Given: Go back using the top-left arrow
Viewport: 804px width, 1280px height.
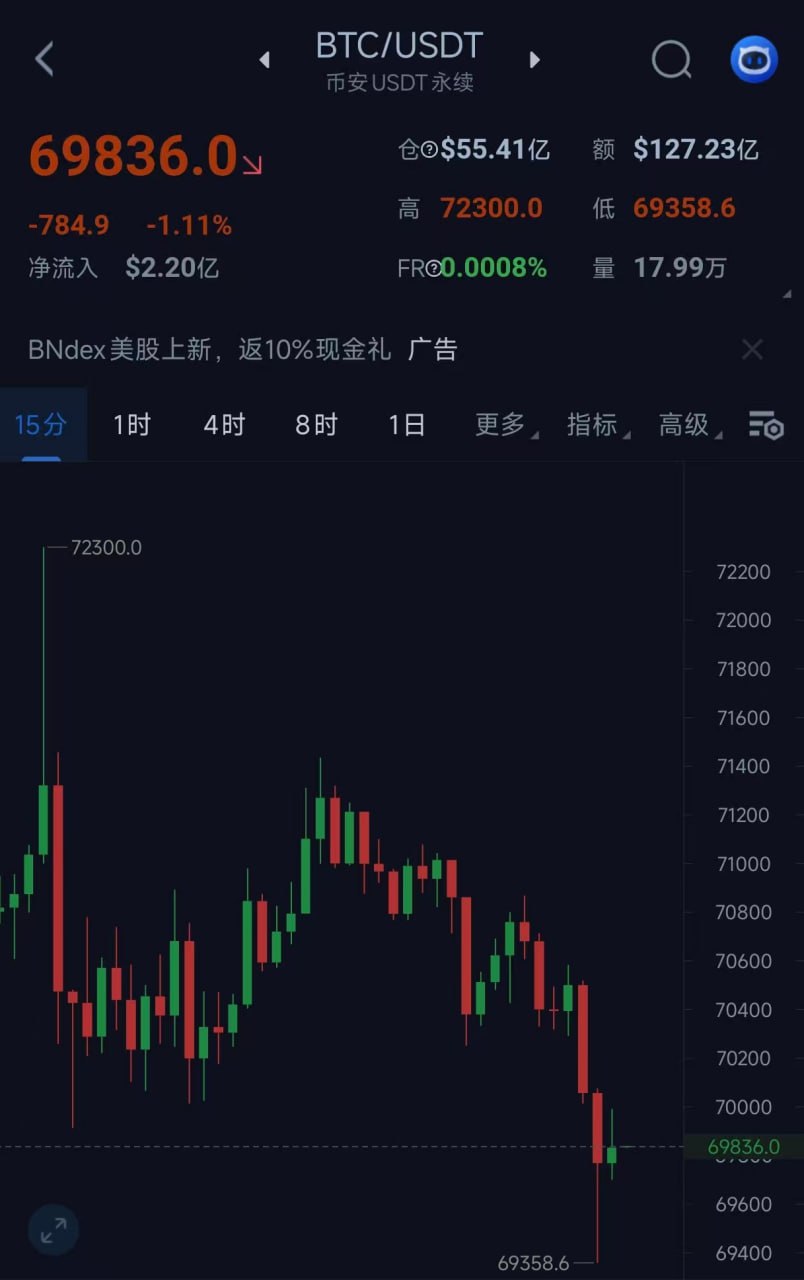Looking at the screenshot, I should tap(45, 59).
